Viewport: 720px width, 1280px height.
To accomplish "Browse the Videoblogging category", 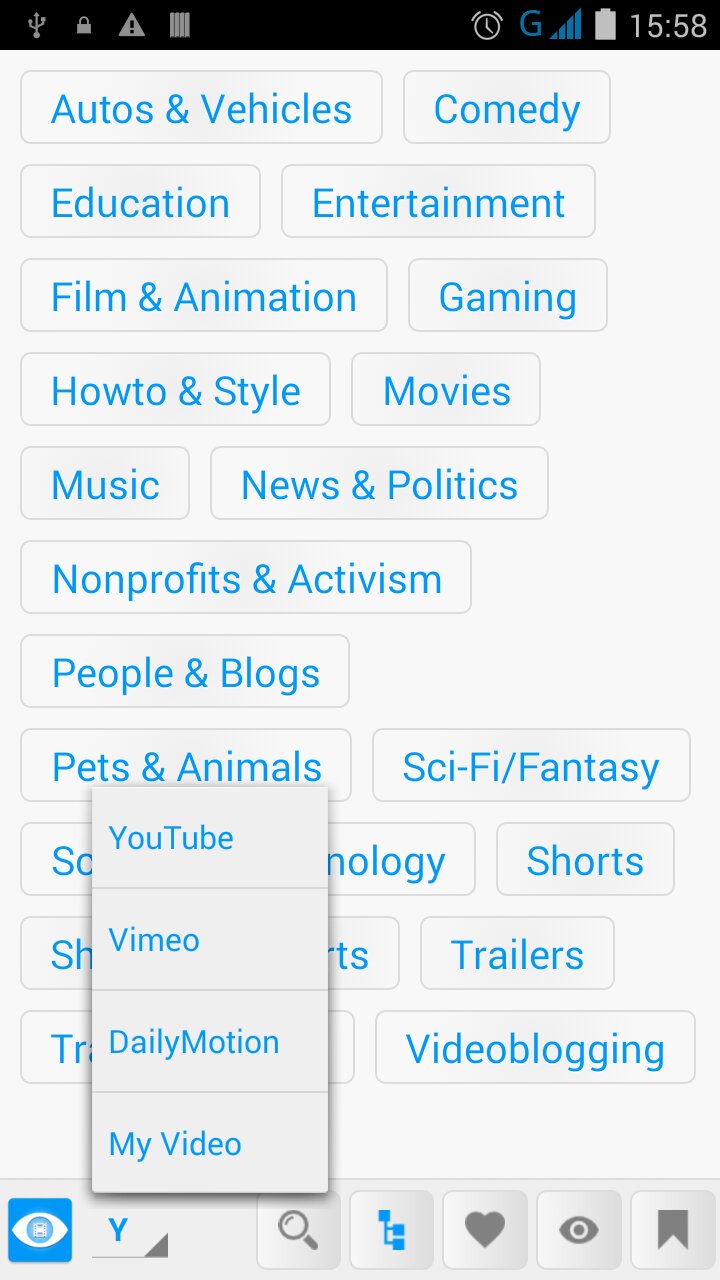I will tap(535, 1048).
